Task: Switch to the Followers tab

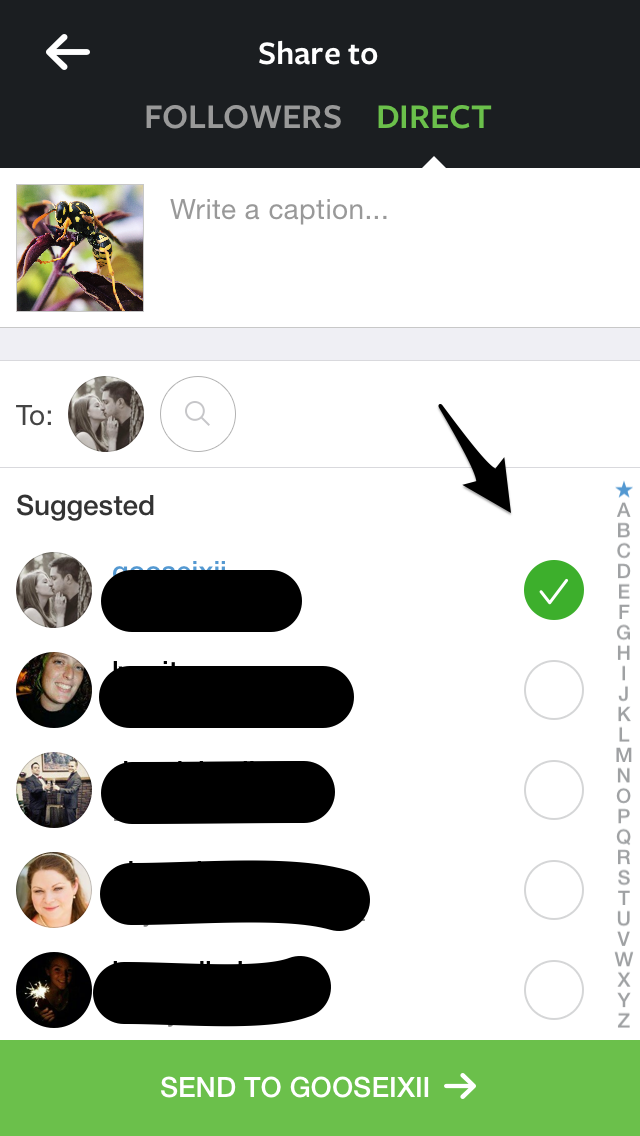Action: tap(243, 117)
